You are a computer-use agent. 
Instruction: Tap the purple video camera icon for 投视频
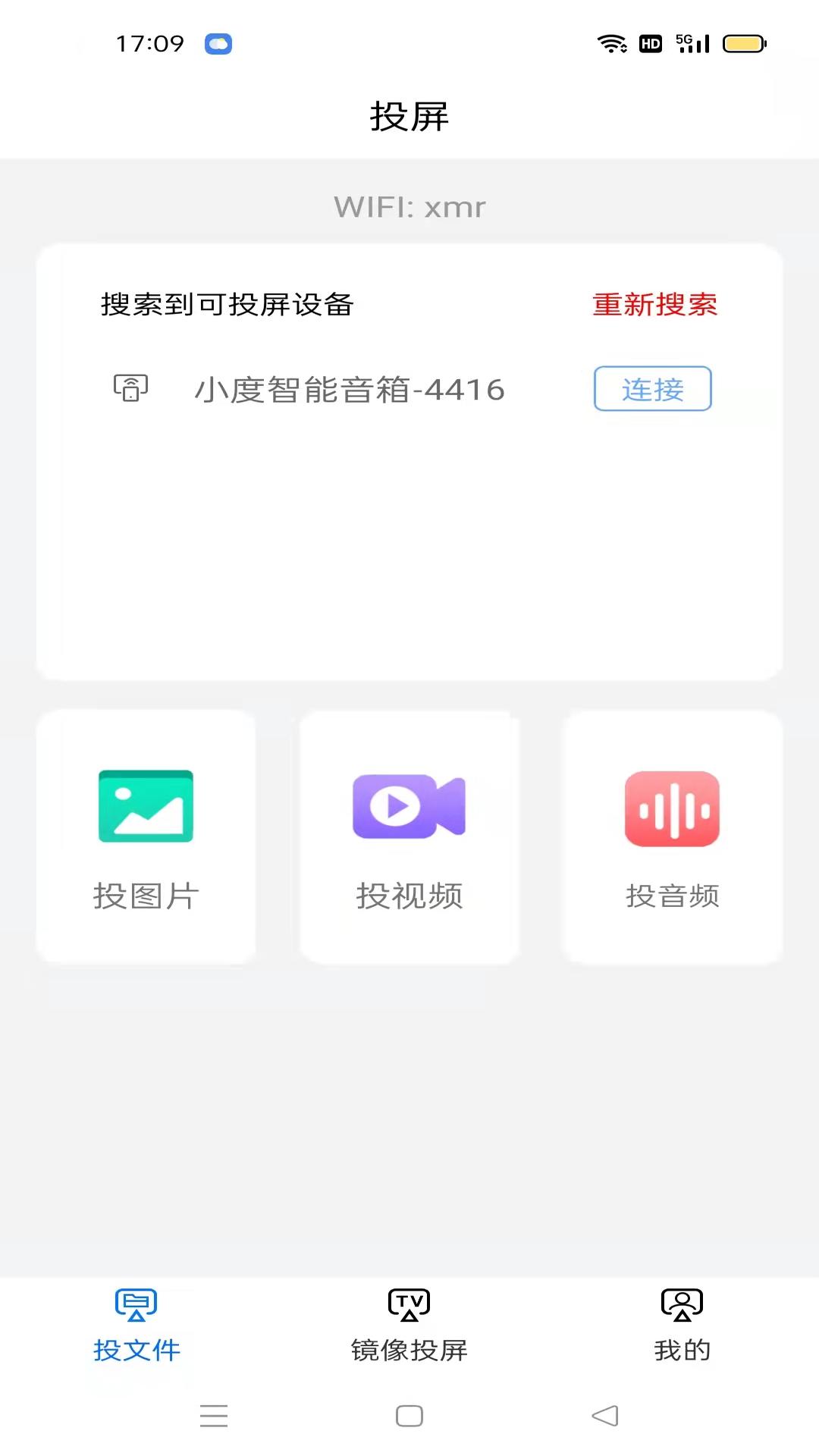point(409,806)
